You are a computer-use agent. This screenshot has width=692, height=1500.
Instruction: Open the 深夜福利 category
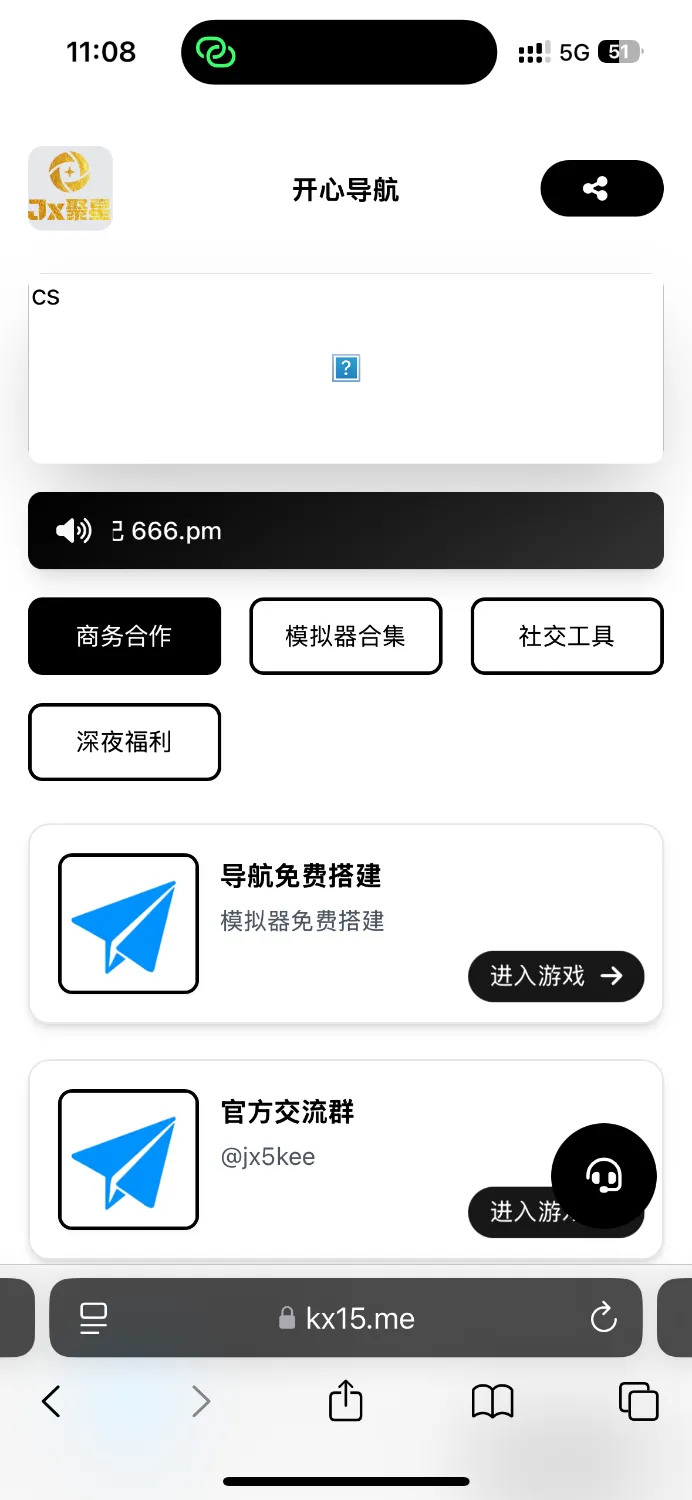124,742
